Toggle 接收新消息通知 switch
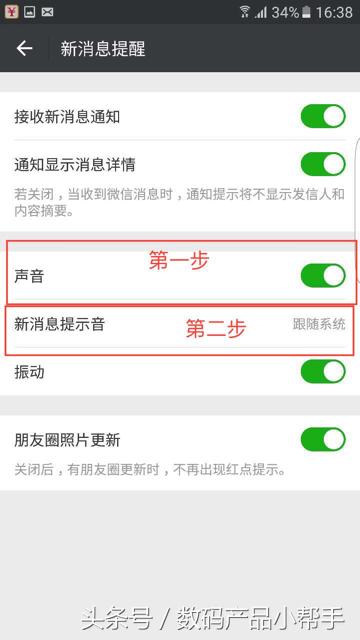The height and width of the screenshot is (640, 360). point(323,116)
